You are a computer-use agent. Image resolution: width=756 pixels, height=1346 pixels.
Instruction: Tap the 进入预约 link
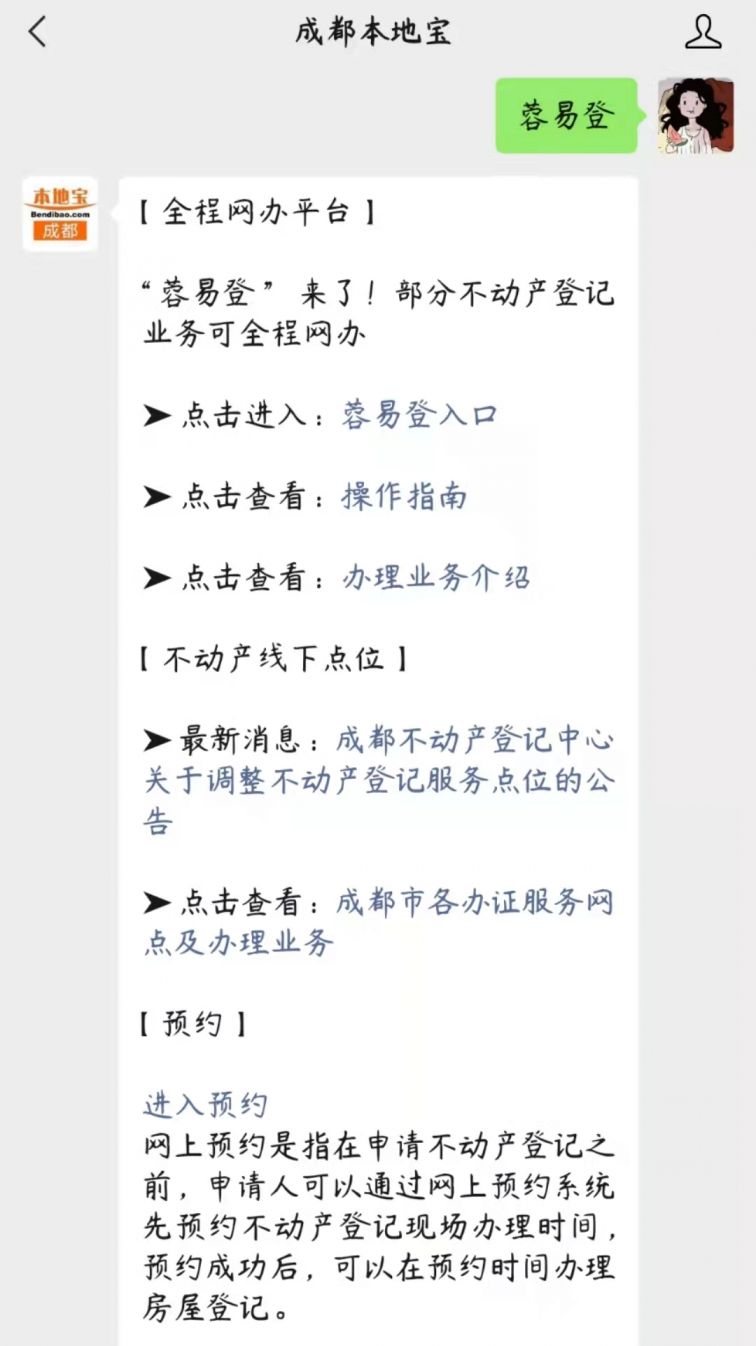coord(205,1105)
